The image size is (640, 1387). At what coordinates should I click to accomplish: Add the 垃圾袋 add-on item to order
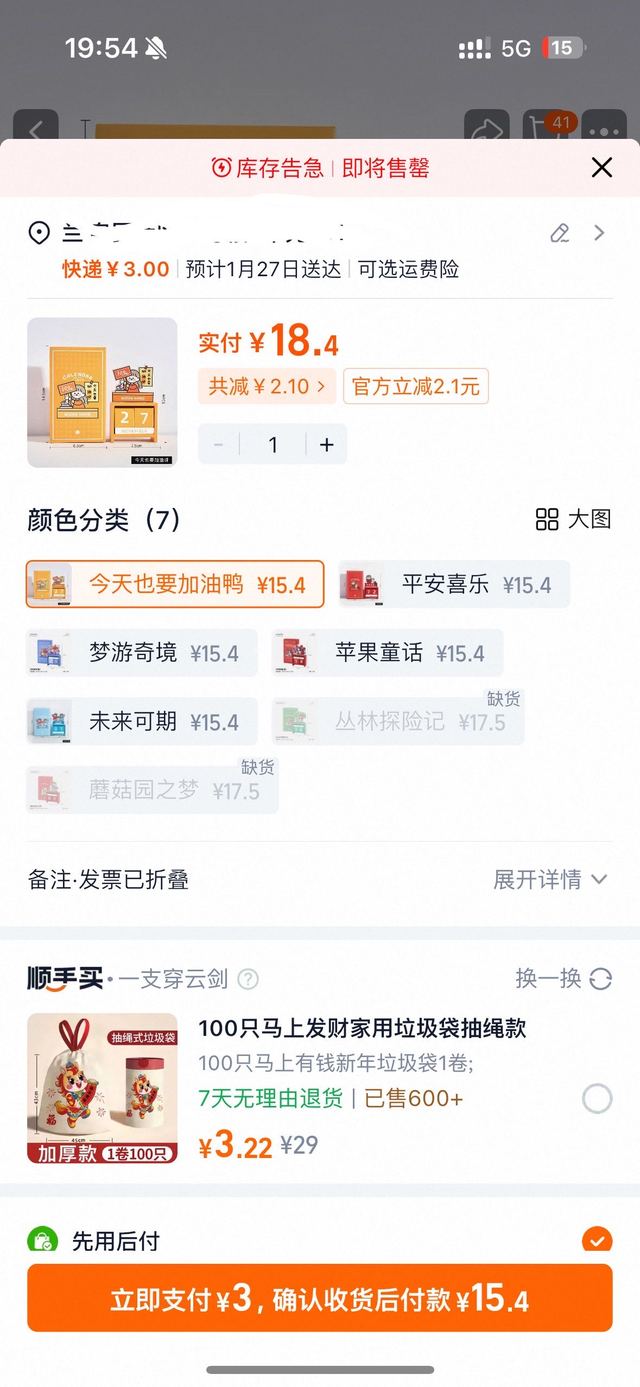597,1099
